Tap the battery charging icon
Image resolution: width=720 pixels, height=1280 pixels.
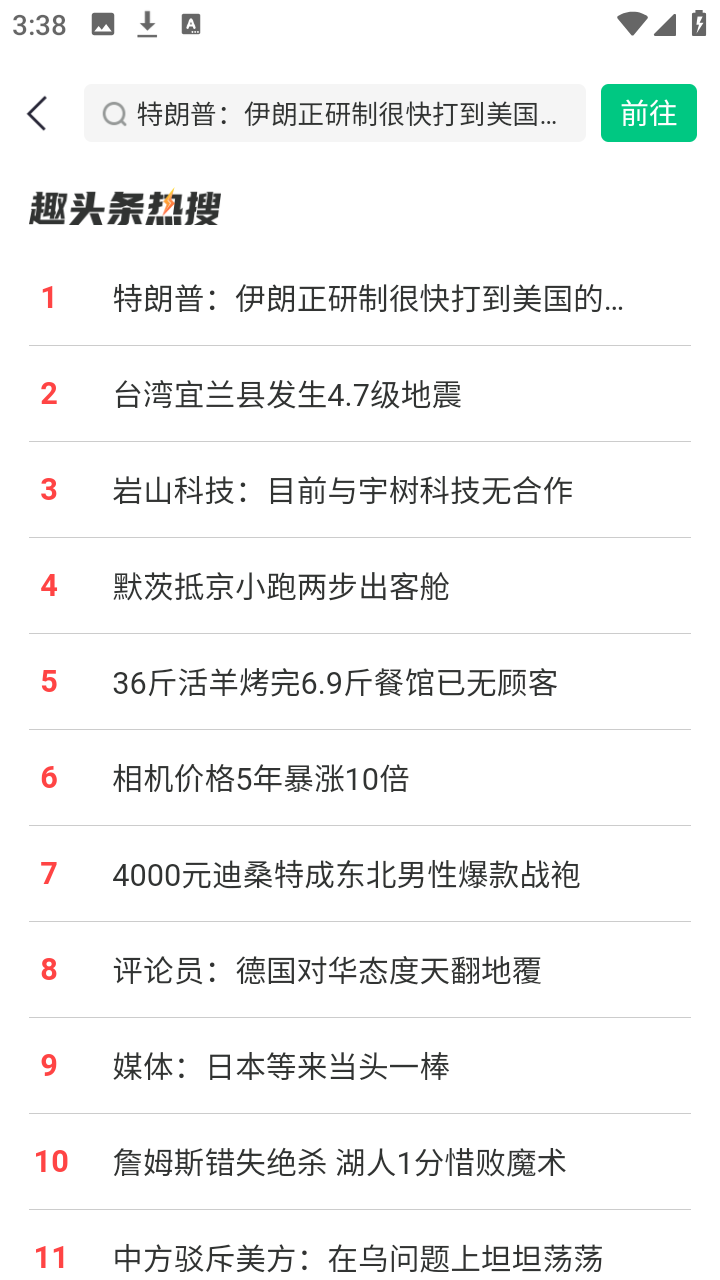tap(698, 23)
